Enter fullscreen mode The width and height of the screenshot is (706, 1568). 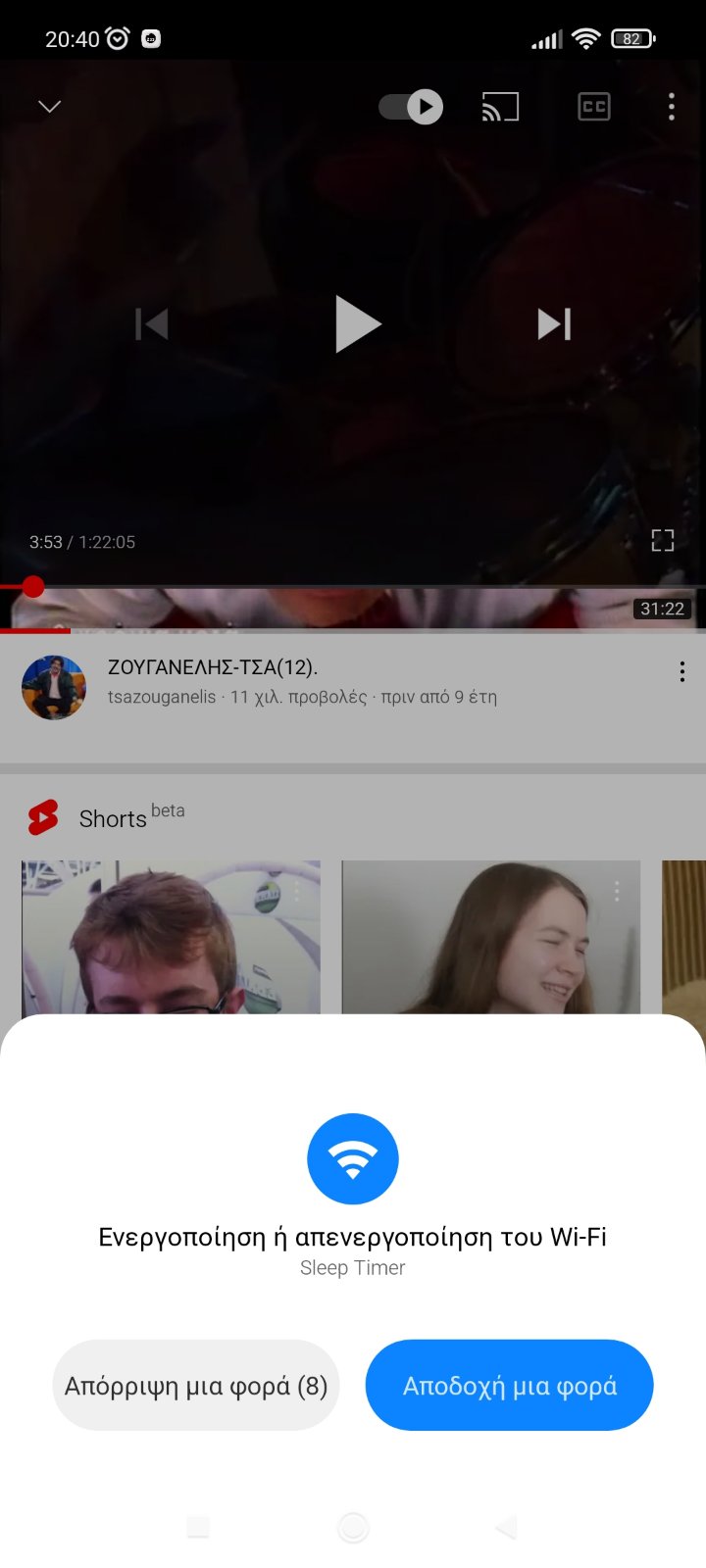[x=663, y=540]
